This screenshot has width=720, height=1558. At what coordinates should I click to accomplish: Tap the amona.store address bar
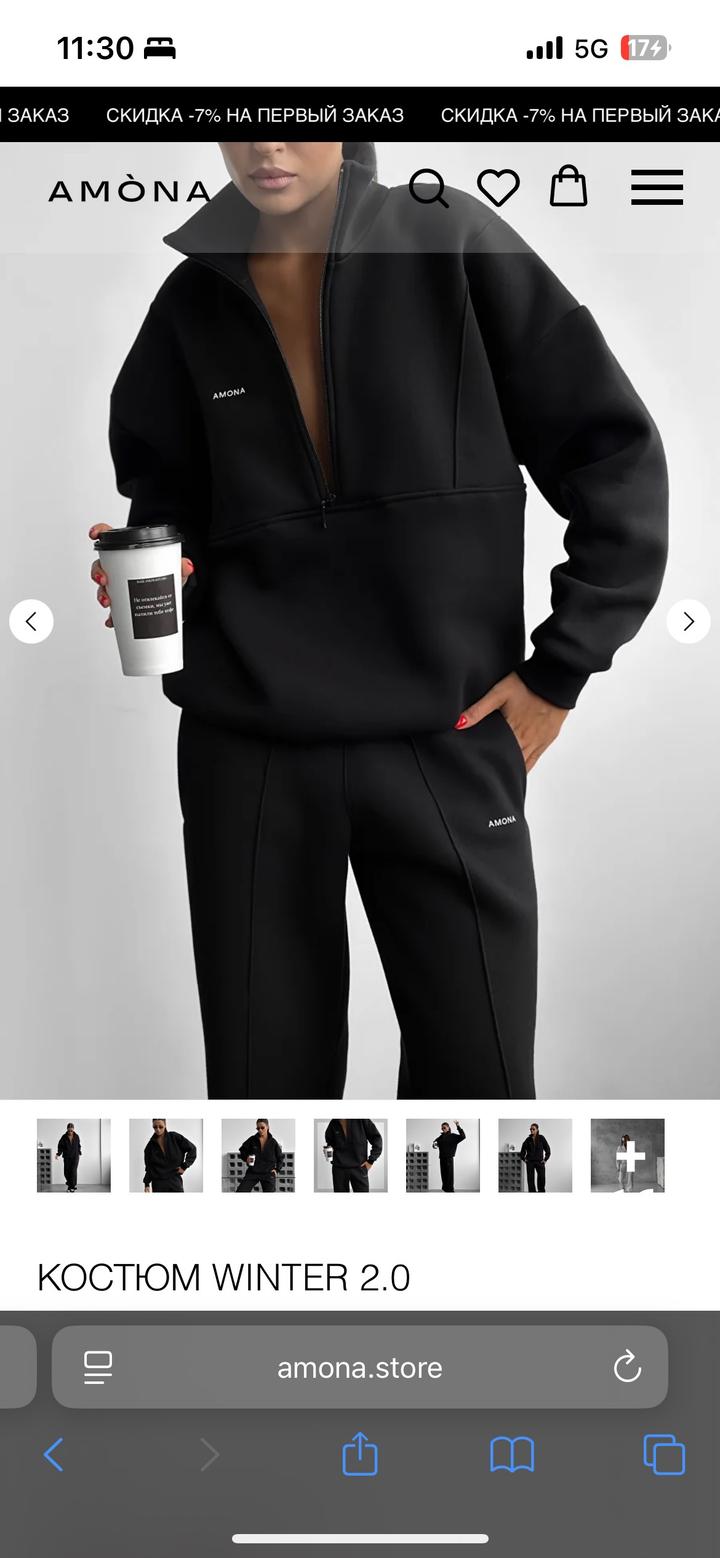tap(360, 1367)
